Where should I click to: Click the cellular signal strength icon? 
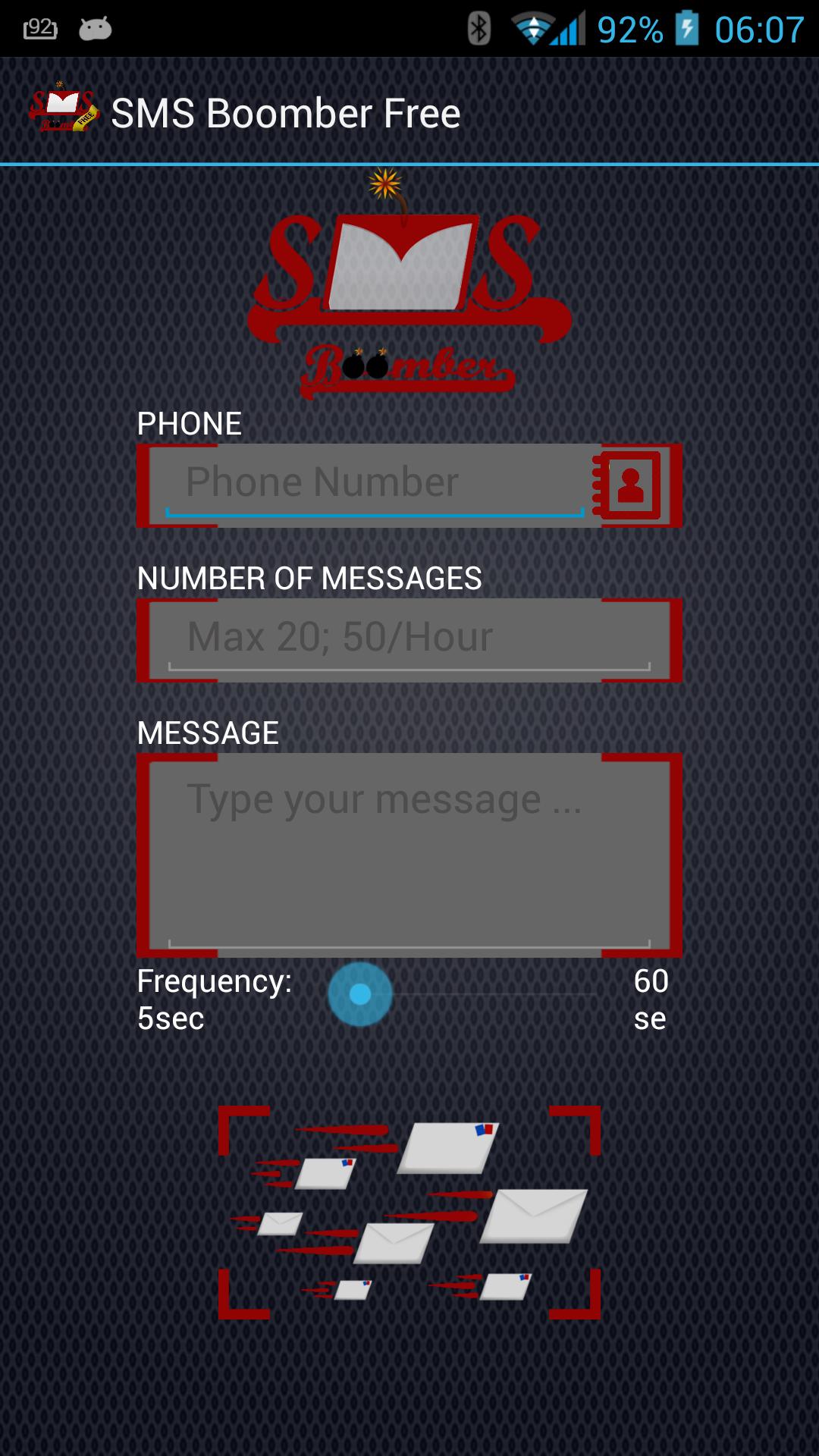click(x=570, y=29)
